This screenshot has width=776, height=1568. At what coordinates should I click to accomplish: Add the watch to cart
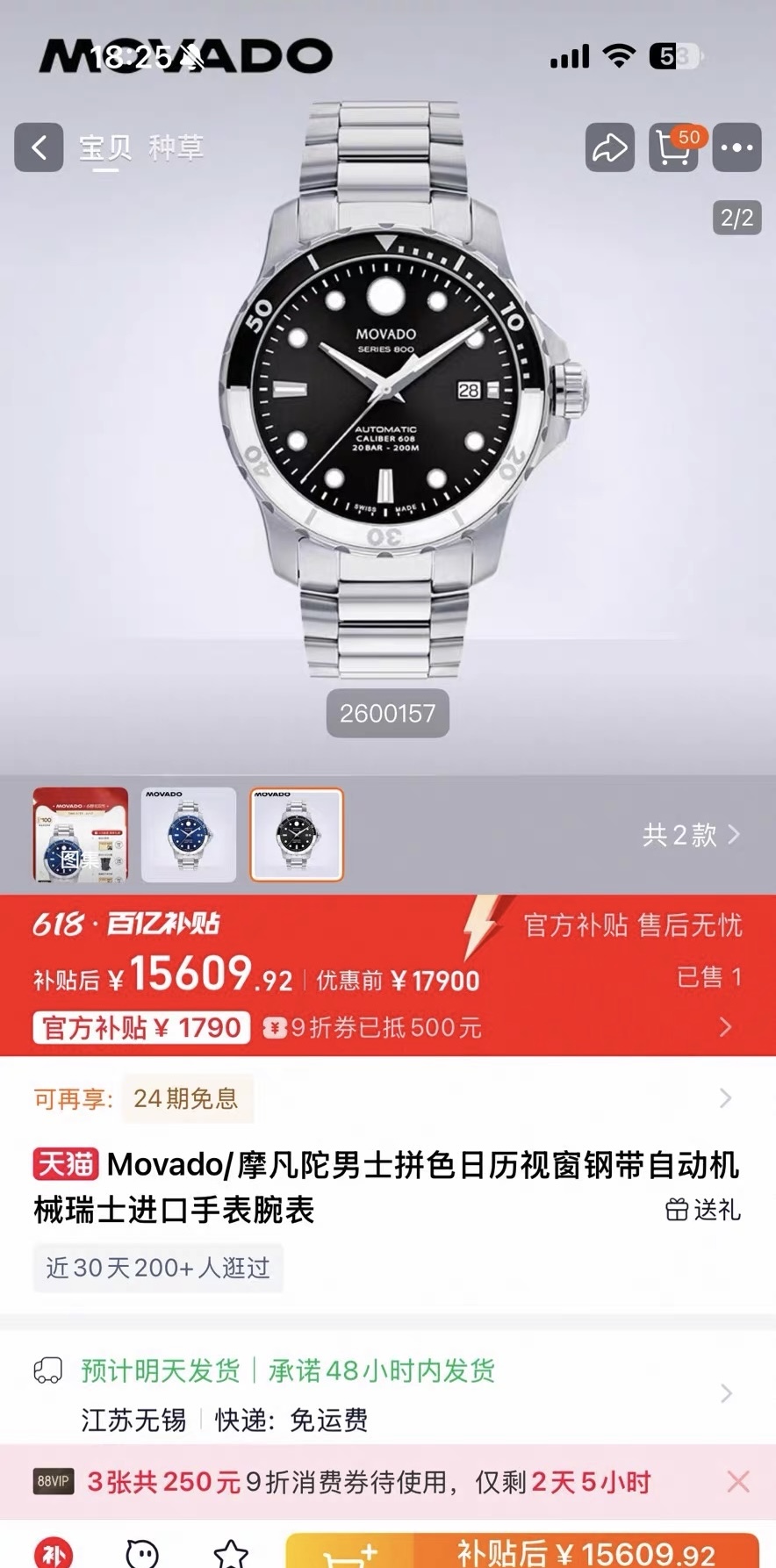(349, 1554)
